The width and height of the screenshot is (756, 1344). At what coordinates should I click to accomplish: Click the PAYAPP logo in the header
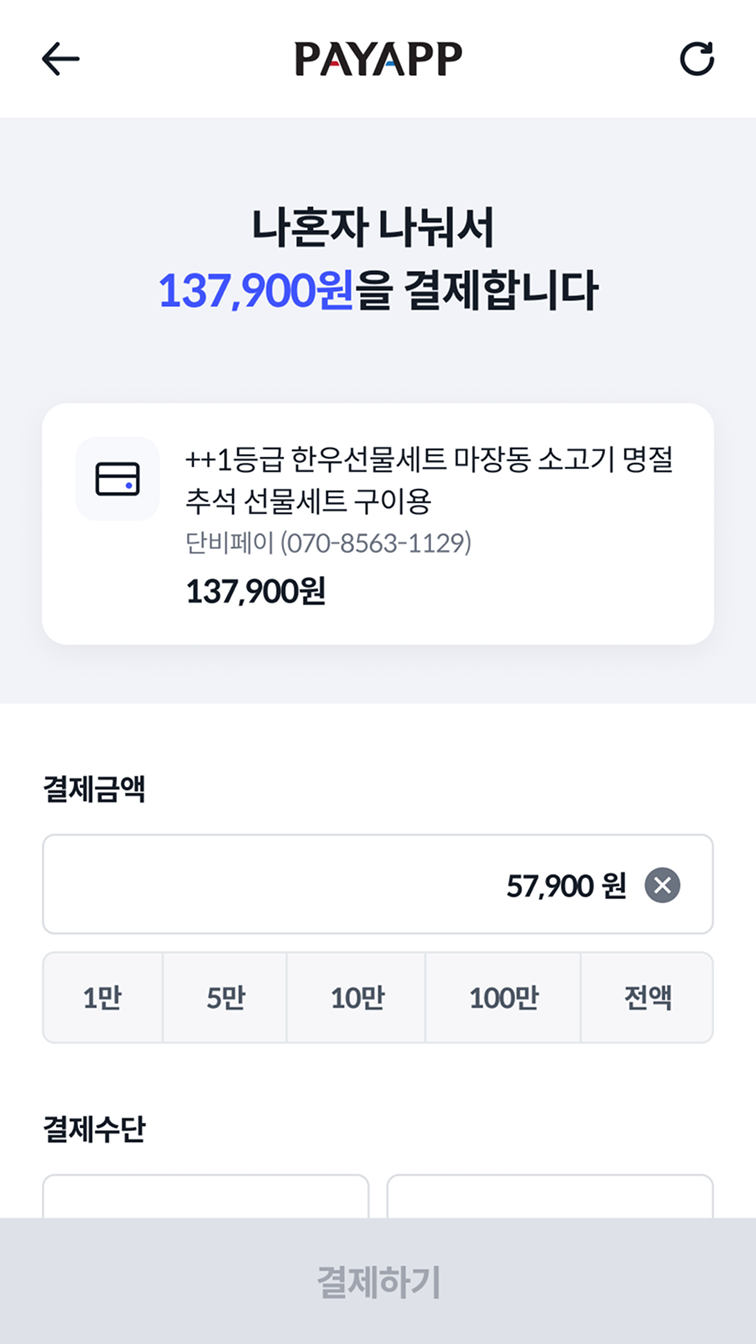point(378,58)
